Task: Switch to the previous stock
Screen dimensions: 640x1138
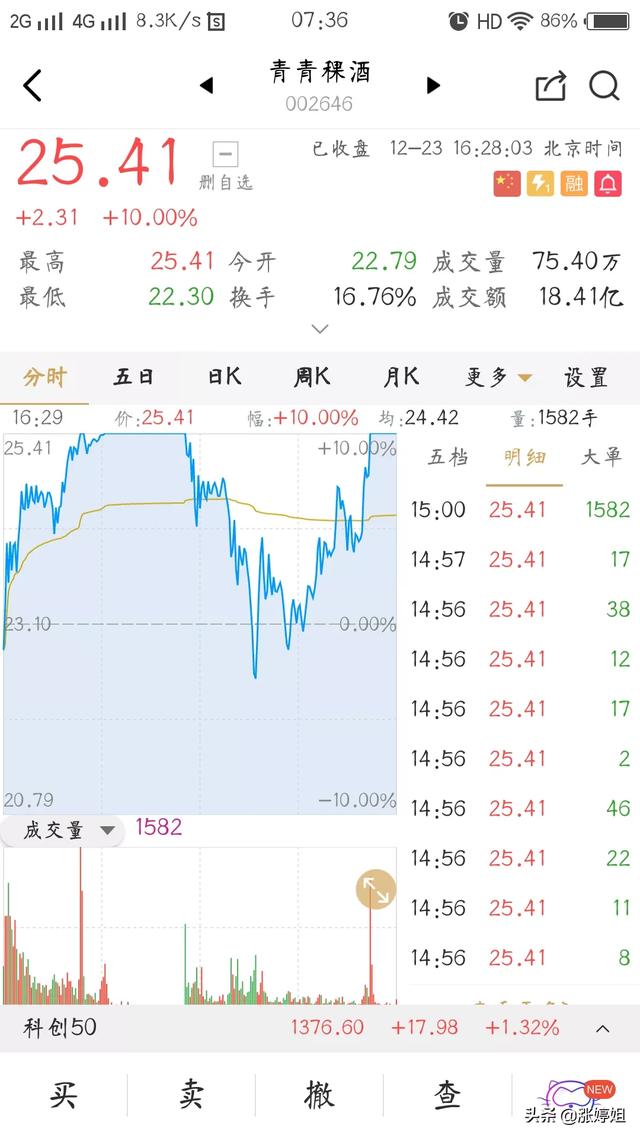Action: (x=207, y=86)
